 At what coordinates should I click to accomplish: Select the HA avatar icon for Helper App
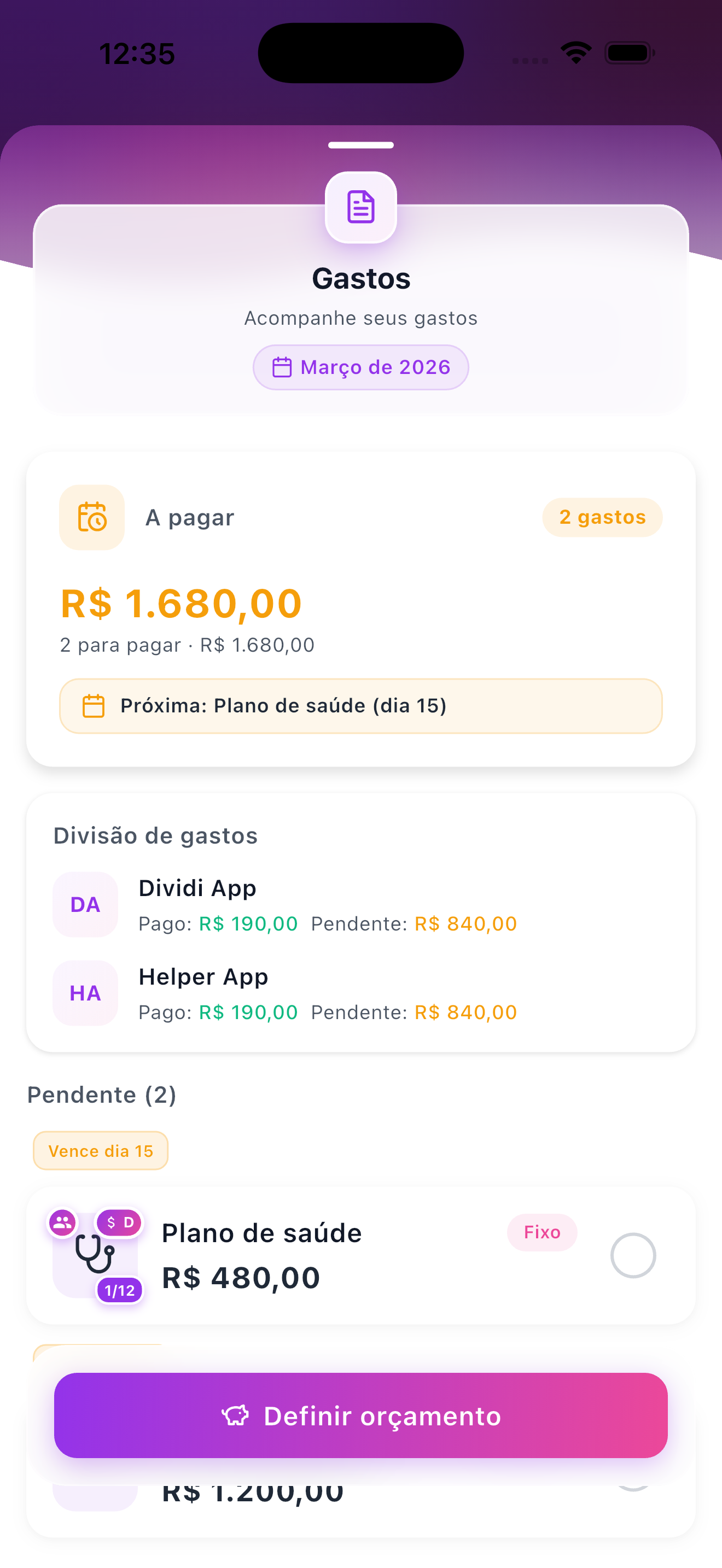(x=85, y=993)
